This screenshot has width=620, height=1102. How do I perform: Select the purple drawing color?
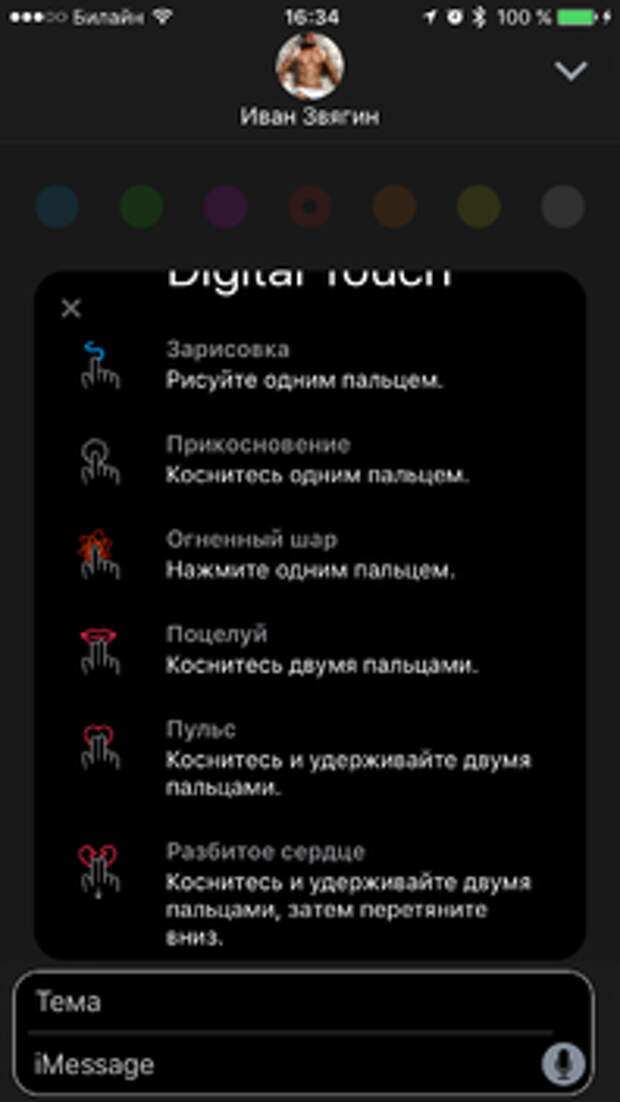click(226, 207)
